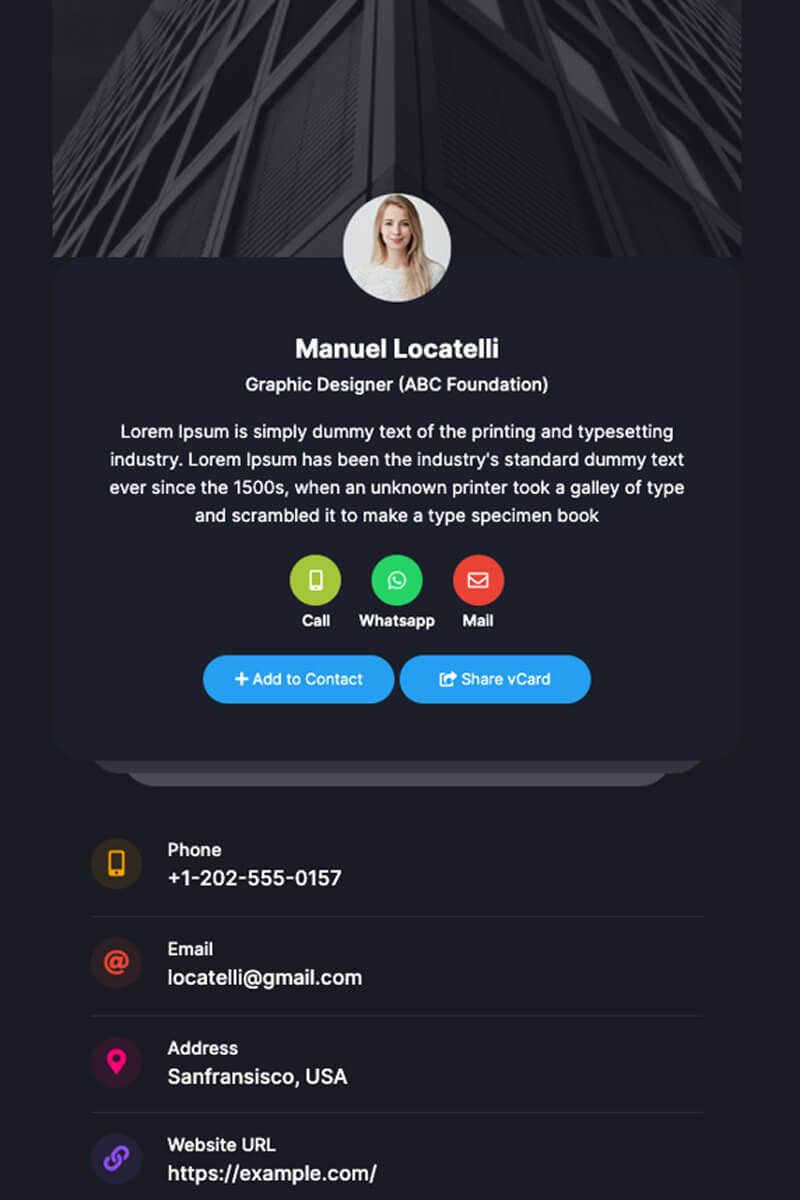Open the Sanfransisco, USA address

[x=257, y=1077]
